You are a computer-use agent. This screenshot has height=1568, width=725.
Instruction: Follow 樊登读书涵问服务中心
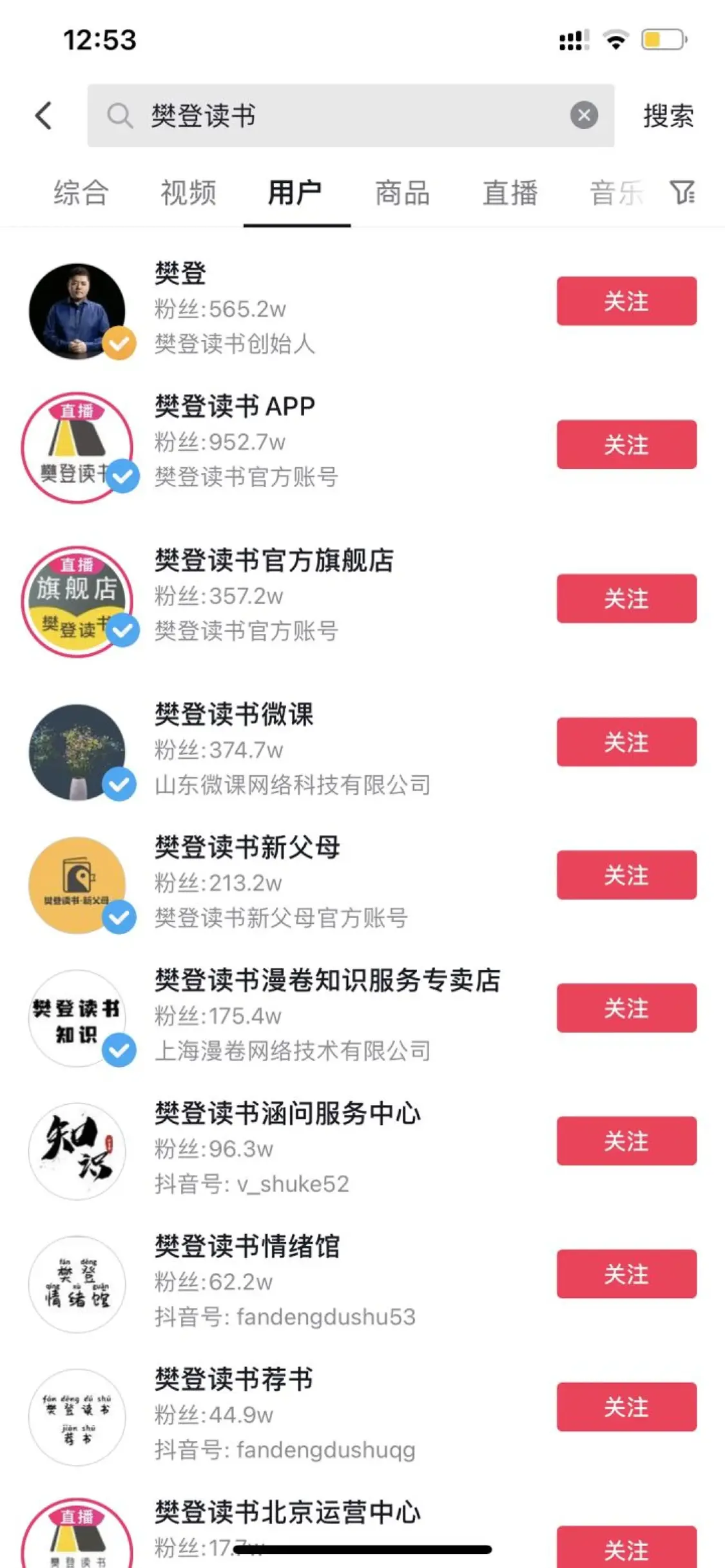626,1141
